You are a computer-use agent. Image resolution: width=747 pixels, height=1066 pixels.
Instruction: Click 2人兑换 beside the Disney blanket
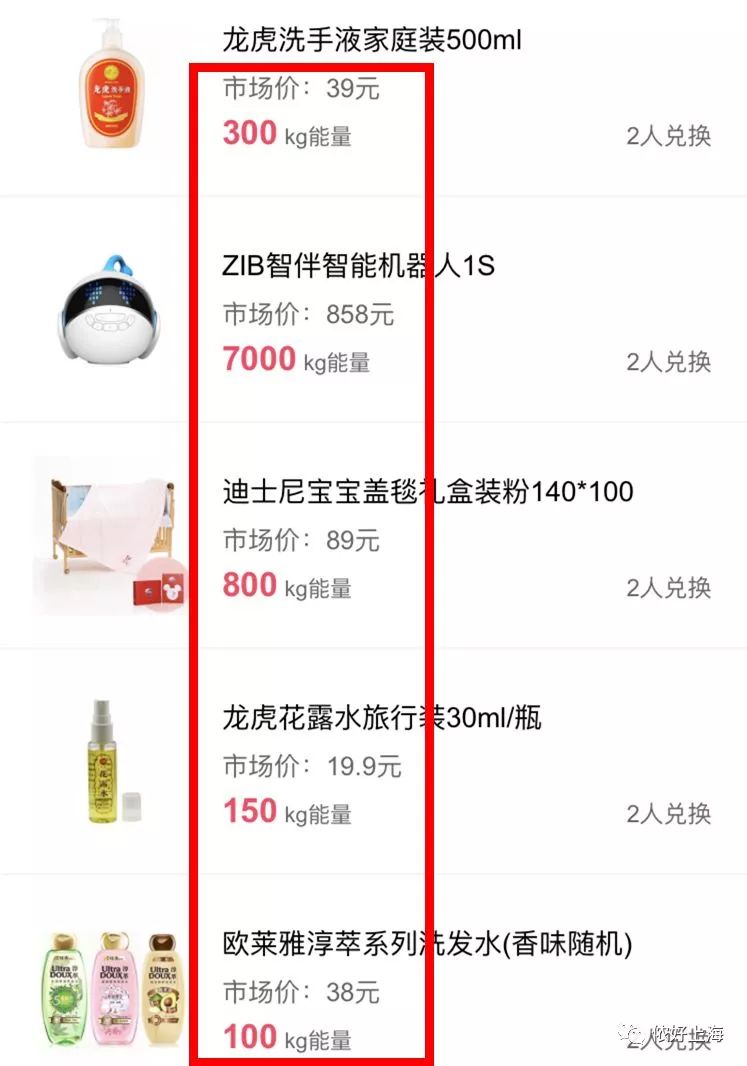(x=667, y=589)
